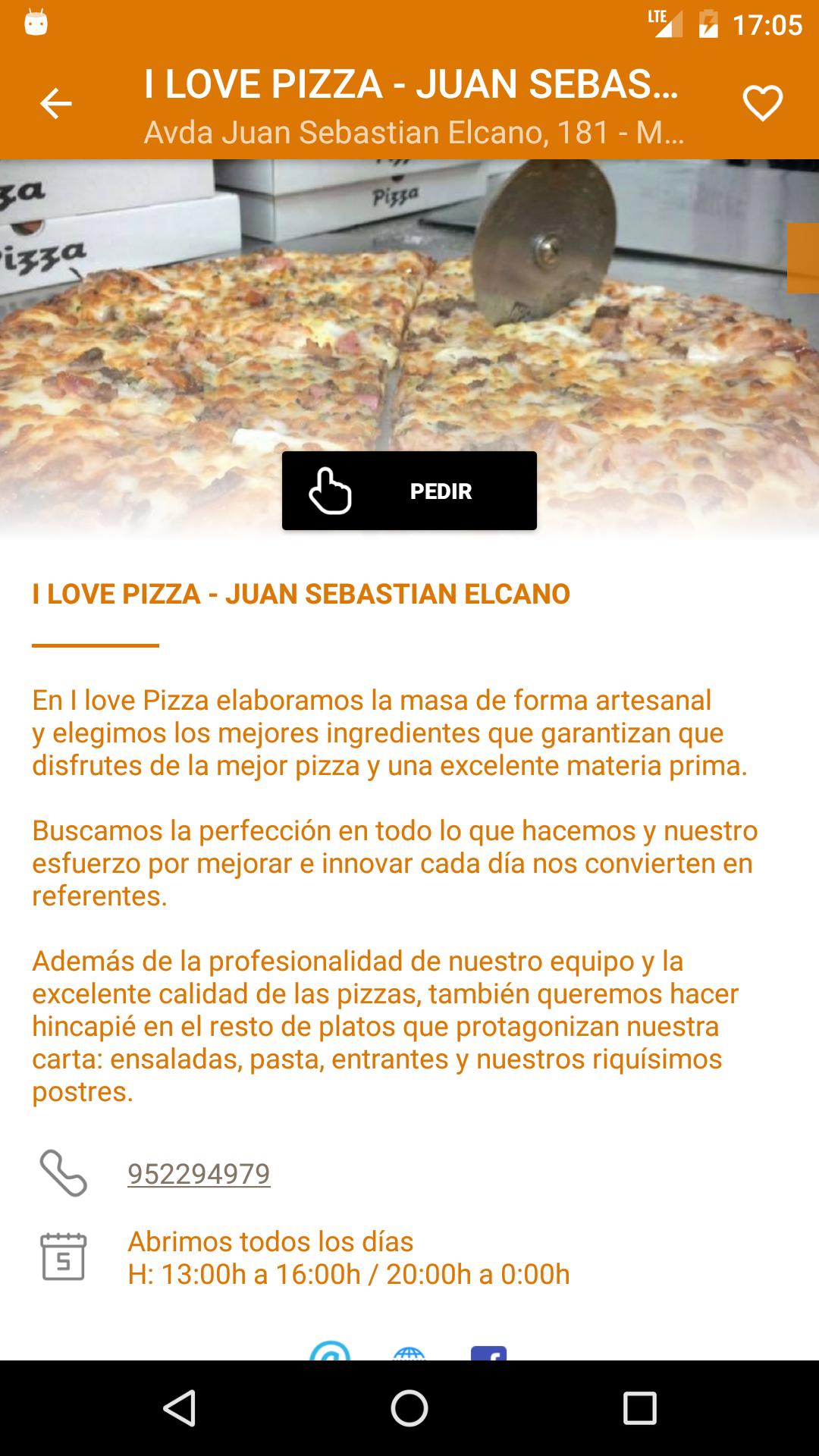Screen dimensions: 819x1456
Task: Tap the hand pointer icon inside PEDIR
Action: click(329, 491)
